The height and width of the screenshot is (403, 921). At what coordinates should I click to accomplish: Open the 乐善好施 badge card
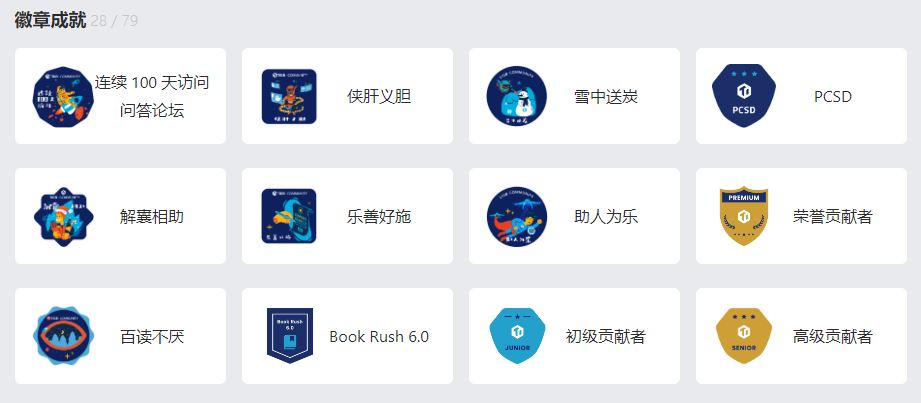click(347, 216)
